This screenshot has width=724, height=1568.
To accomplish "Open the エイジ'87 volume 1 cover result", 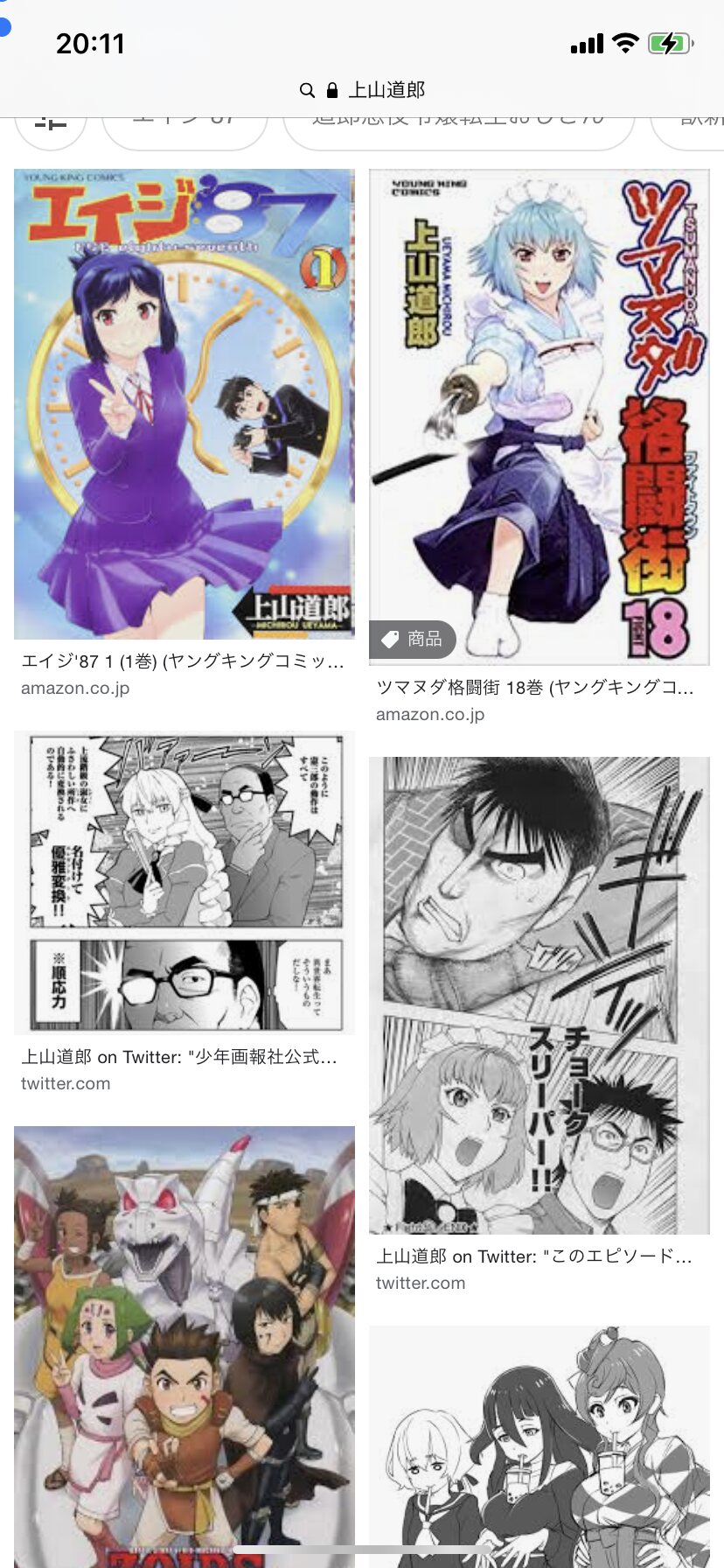I will coord(184,403).
